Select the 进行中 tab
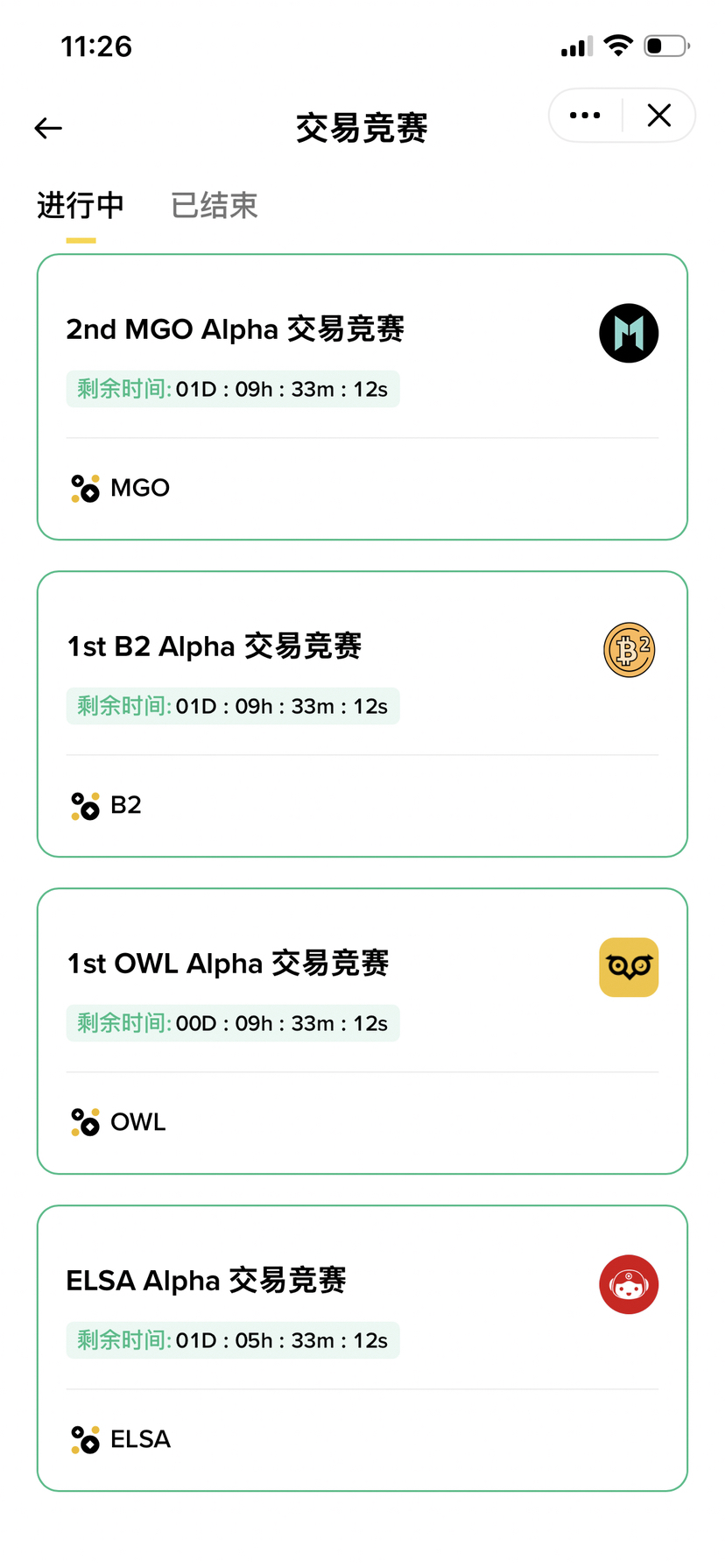Viewport: 725px width, 1568px height. click(81, 206)
